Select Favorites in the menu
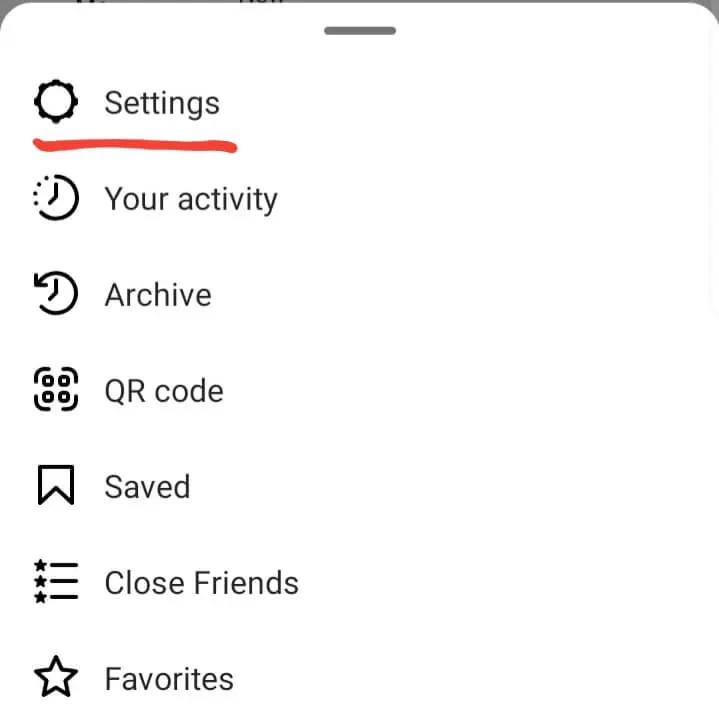 pyautogui.click(x=168, y=679)
